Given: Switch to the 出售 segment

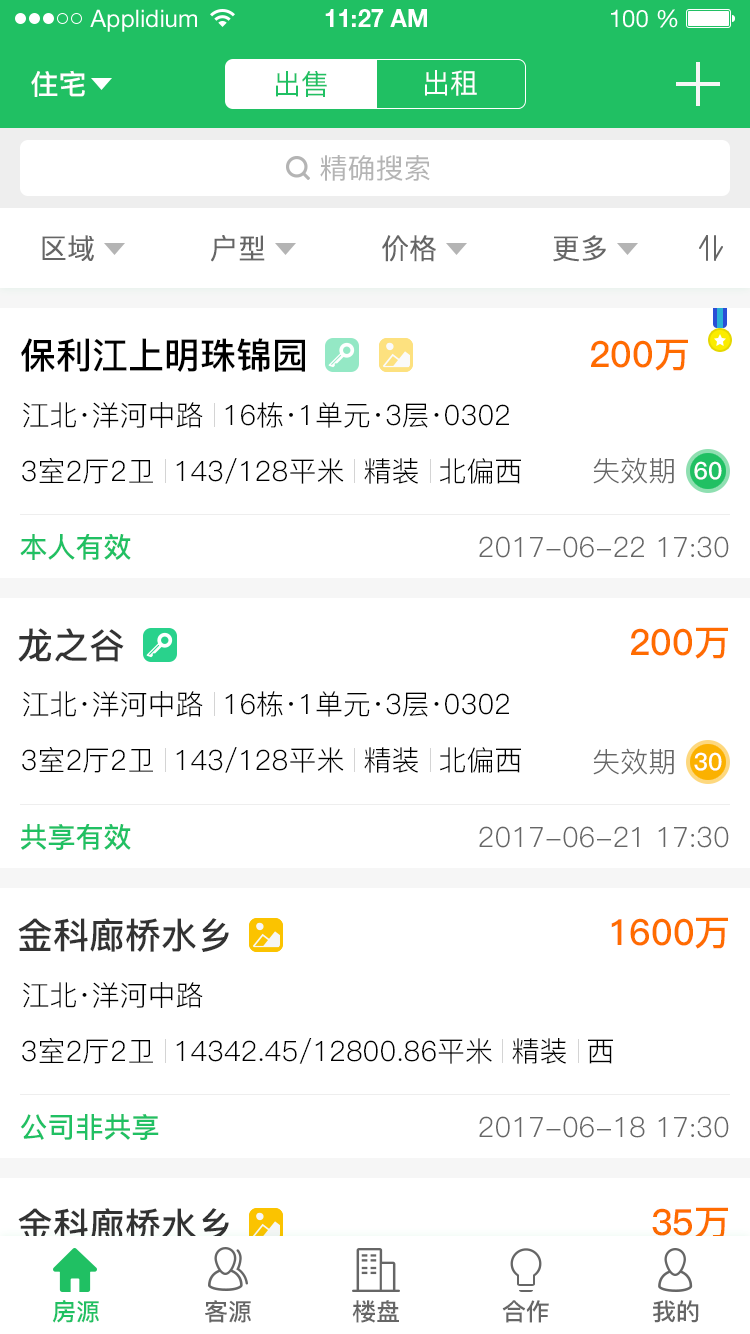Looking at the screenshot, I should click(301, 84).
